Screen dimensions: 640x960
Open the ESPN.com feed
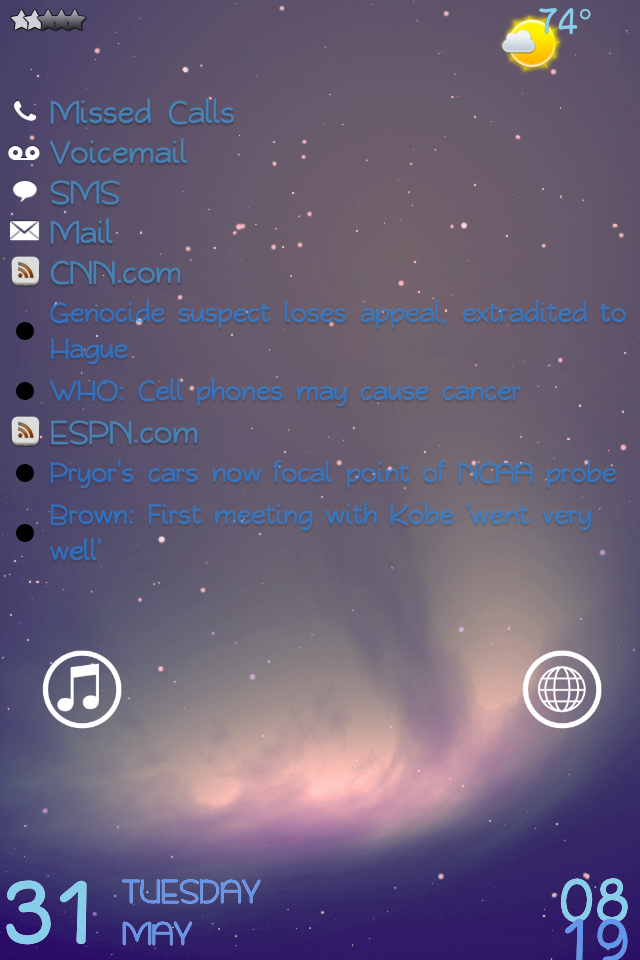coord(123,432)
